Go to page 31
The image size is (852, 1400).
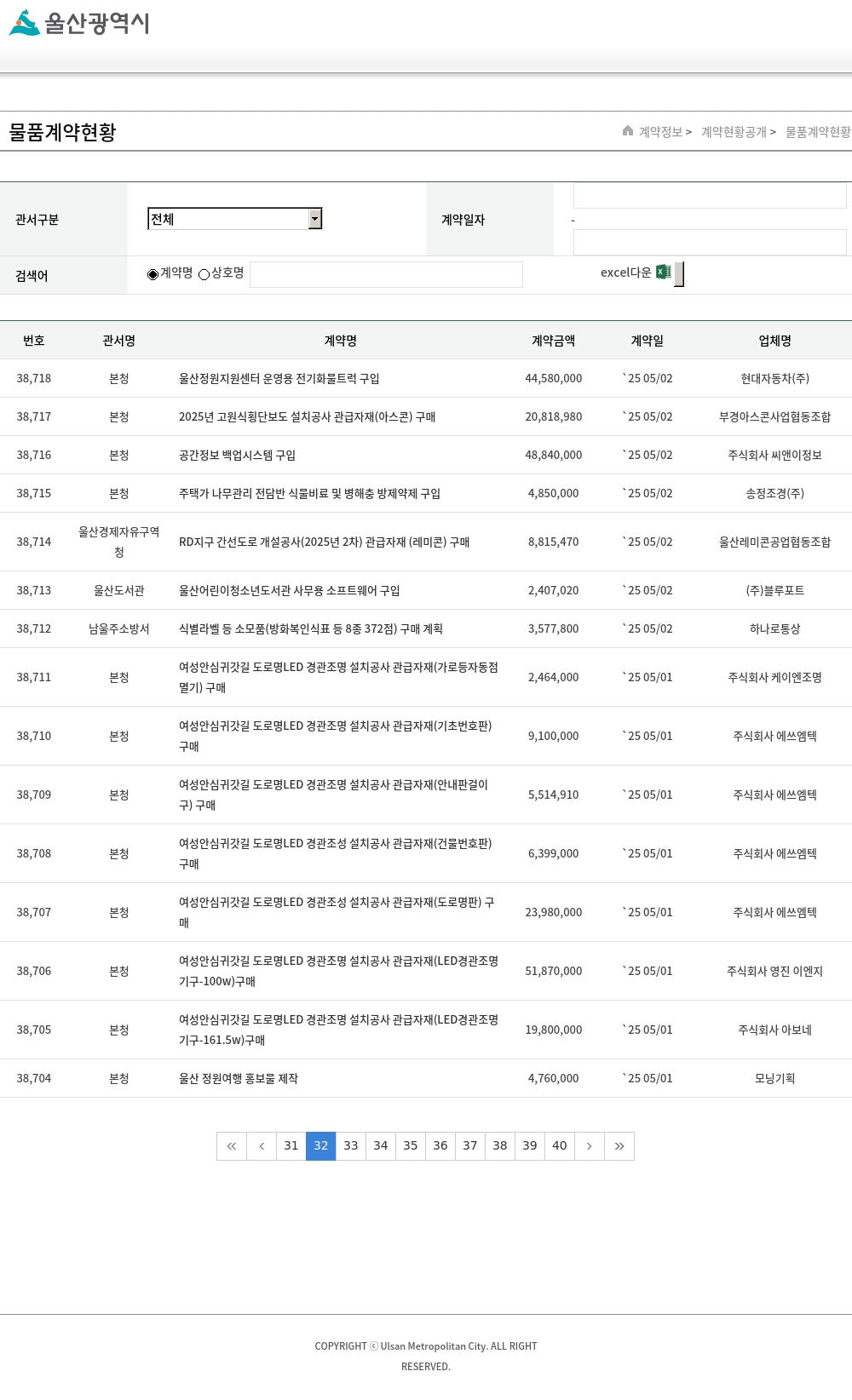(x=291, y=1146)
